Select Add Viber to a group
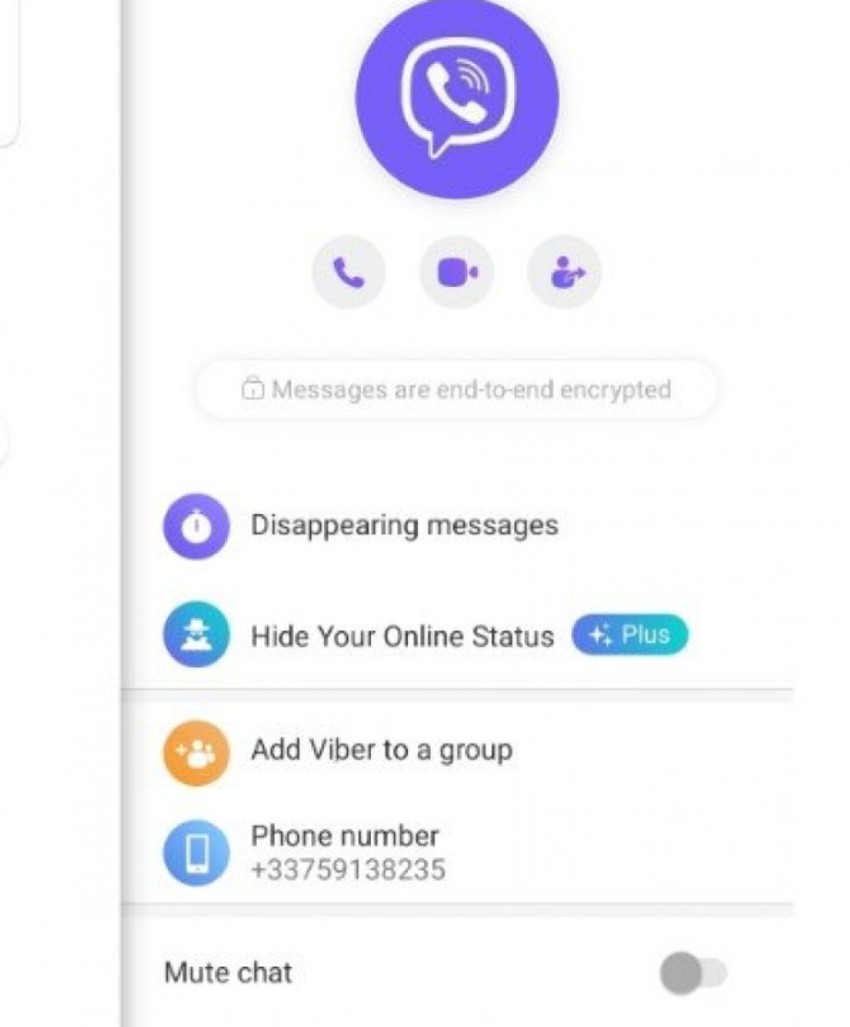 pyautogui.click(x=381, y=750)
